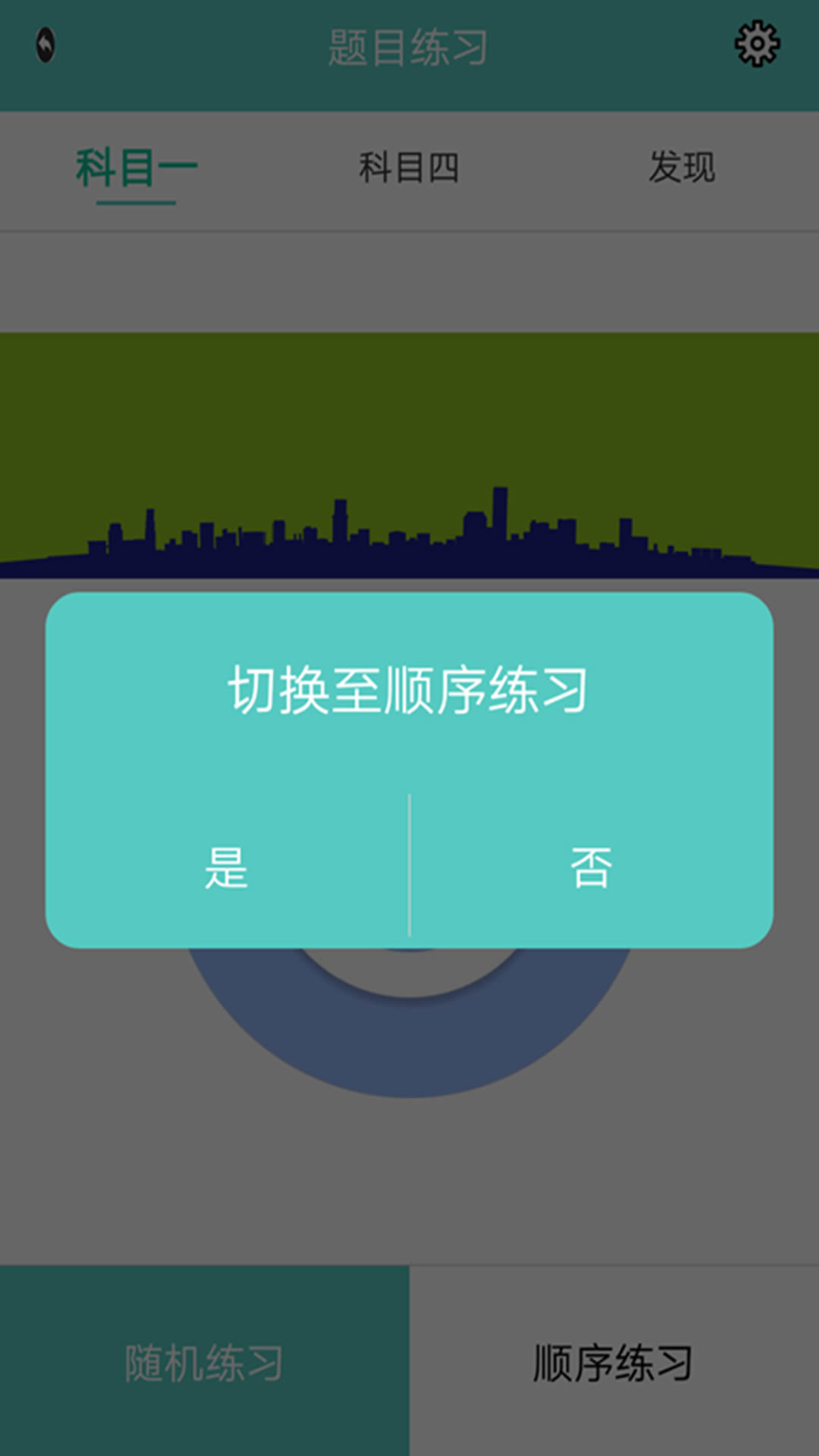Switch to the 科目四 tab
This screenshot has width=819, height=1456.
pos(409,170)
